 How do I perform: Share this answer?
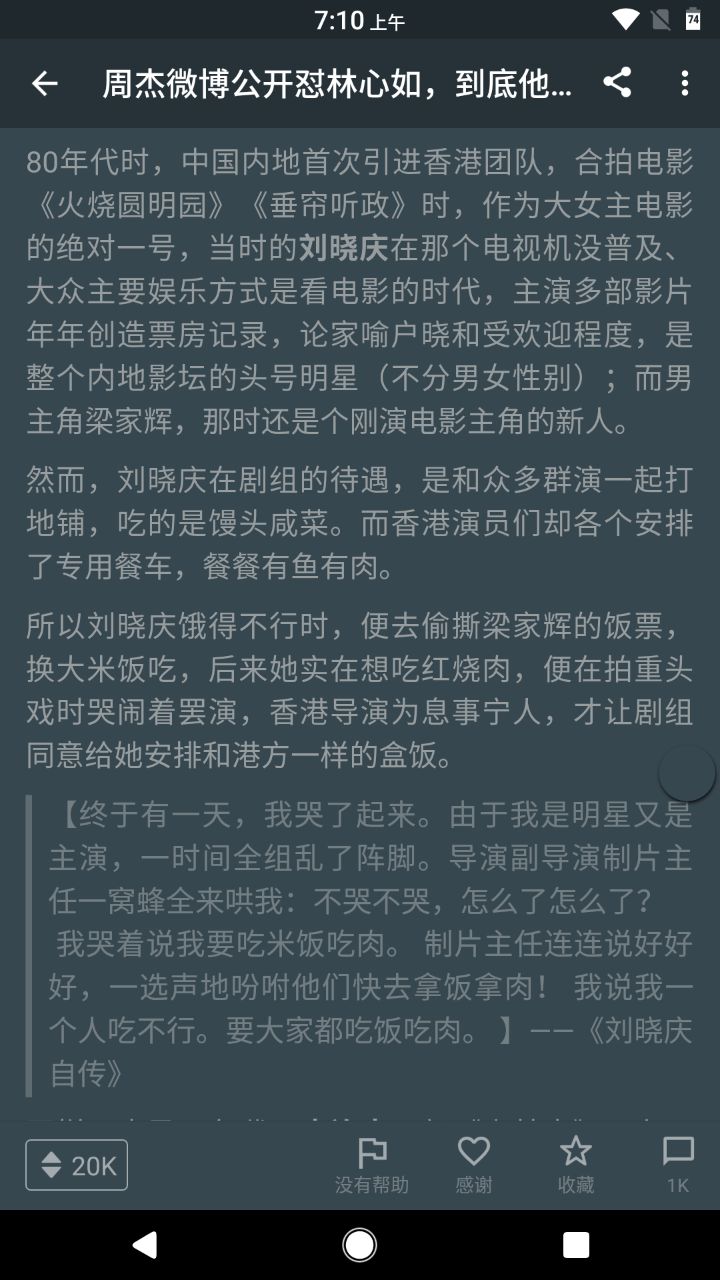617,84
